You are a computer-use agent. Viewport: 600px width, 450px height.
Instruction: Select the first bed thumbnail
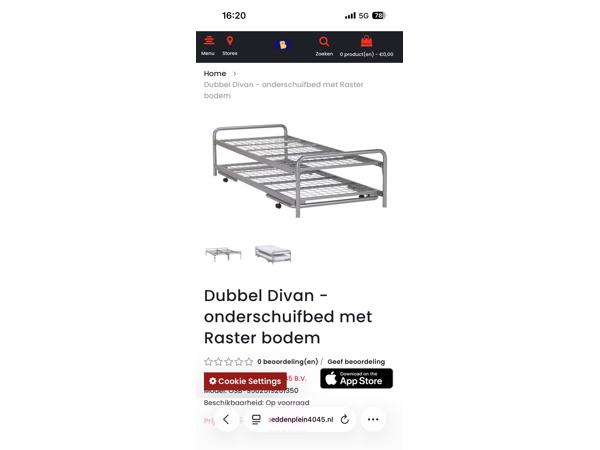coord(223,253)
